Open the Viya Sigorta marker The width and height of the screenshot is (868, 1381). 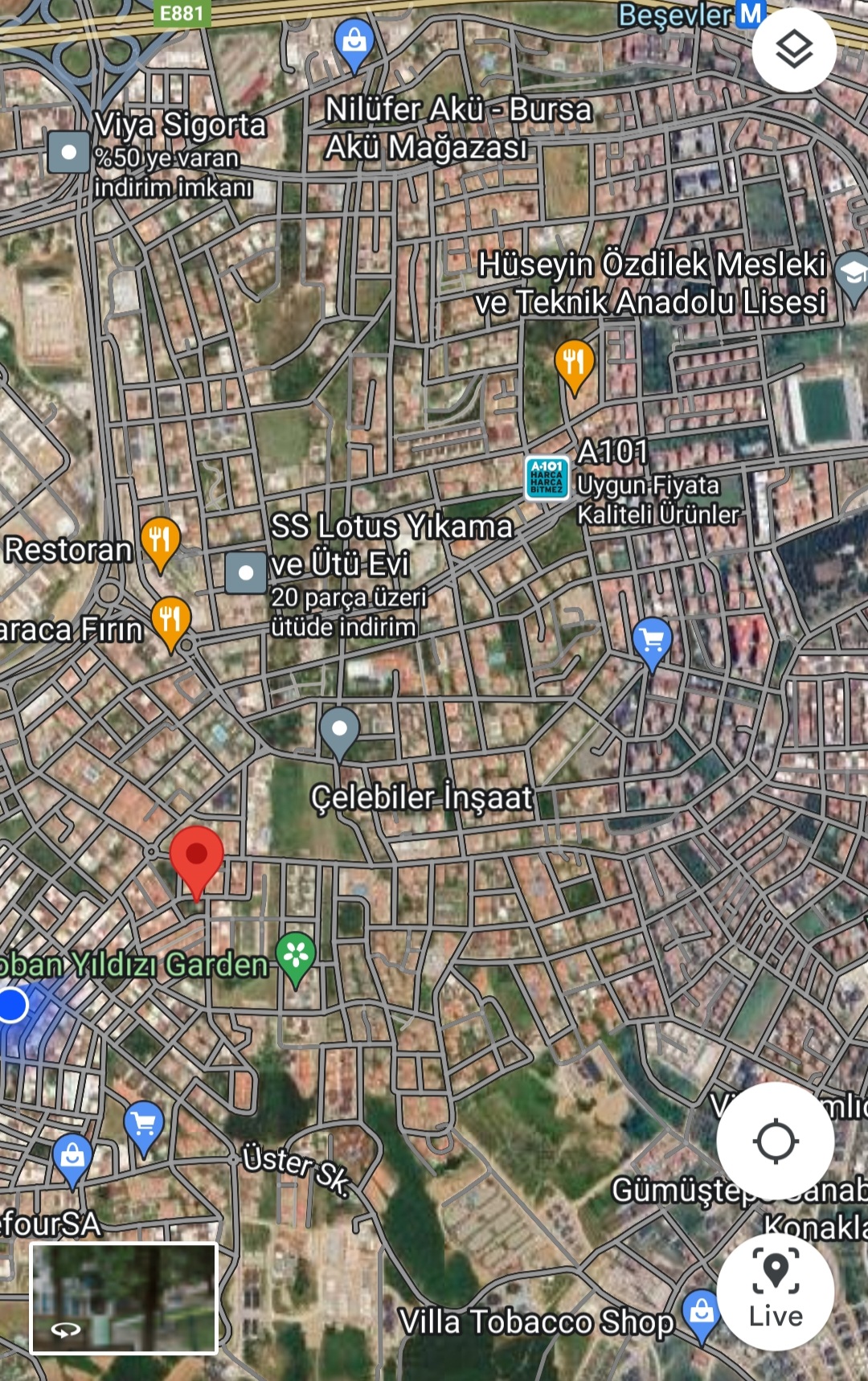(68, 152)
